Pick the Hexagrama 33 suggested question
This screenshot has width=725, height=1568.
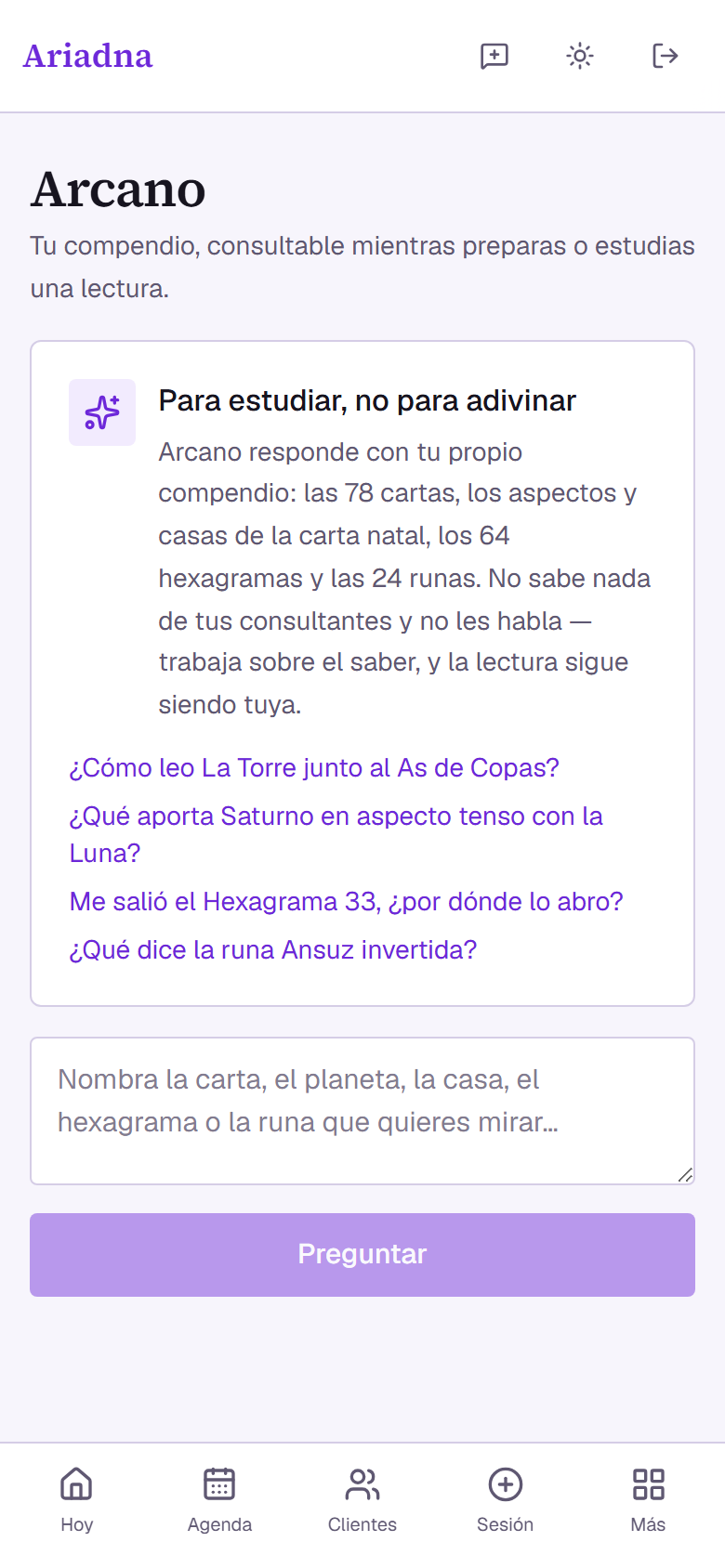pos(346,902)
